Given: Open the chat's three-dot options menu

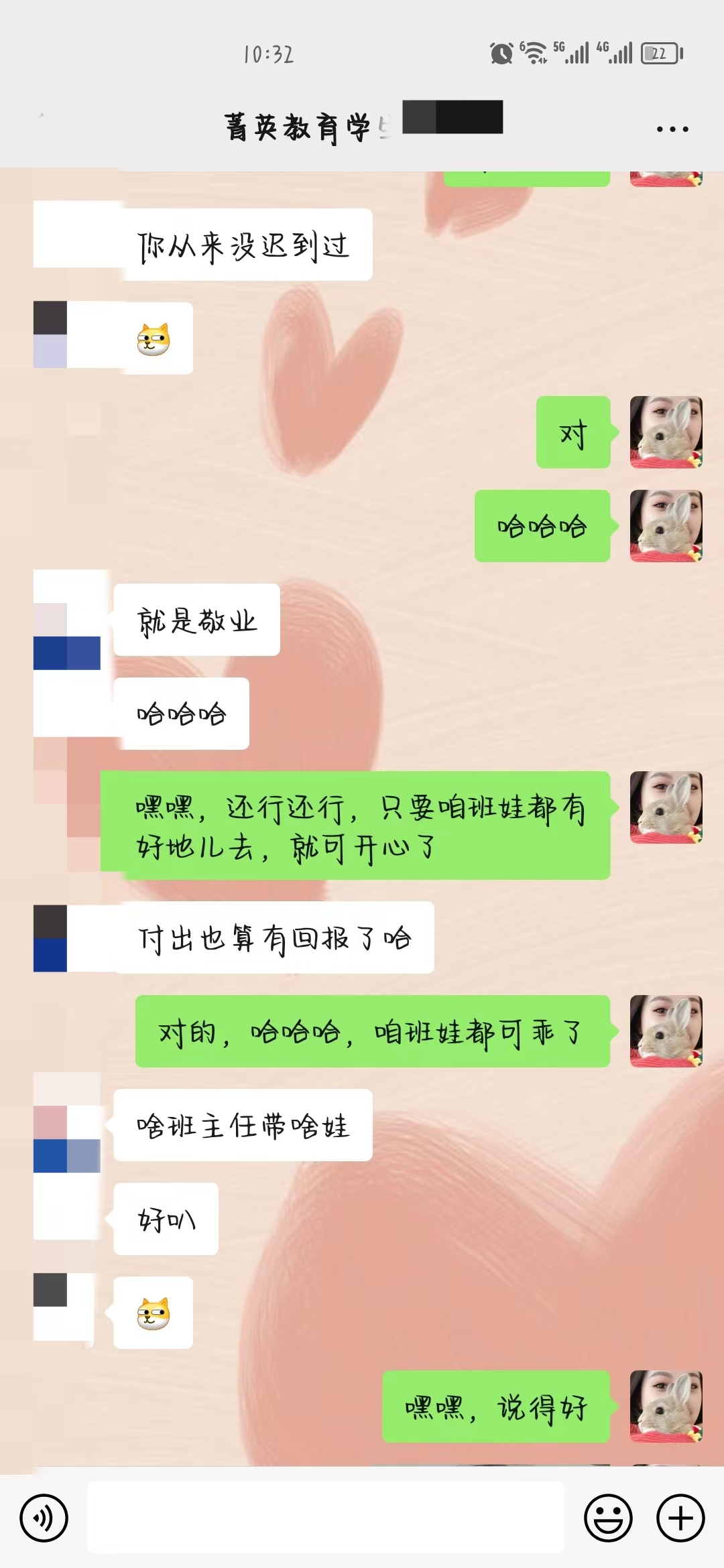Looking at the screenshot, I should [672, 129].
